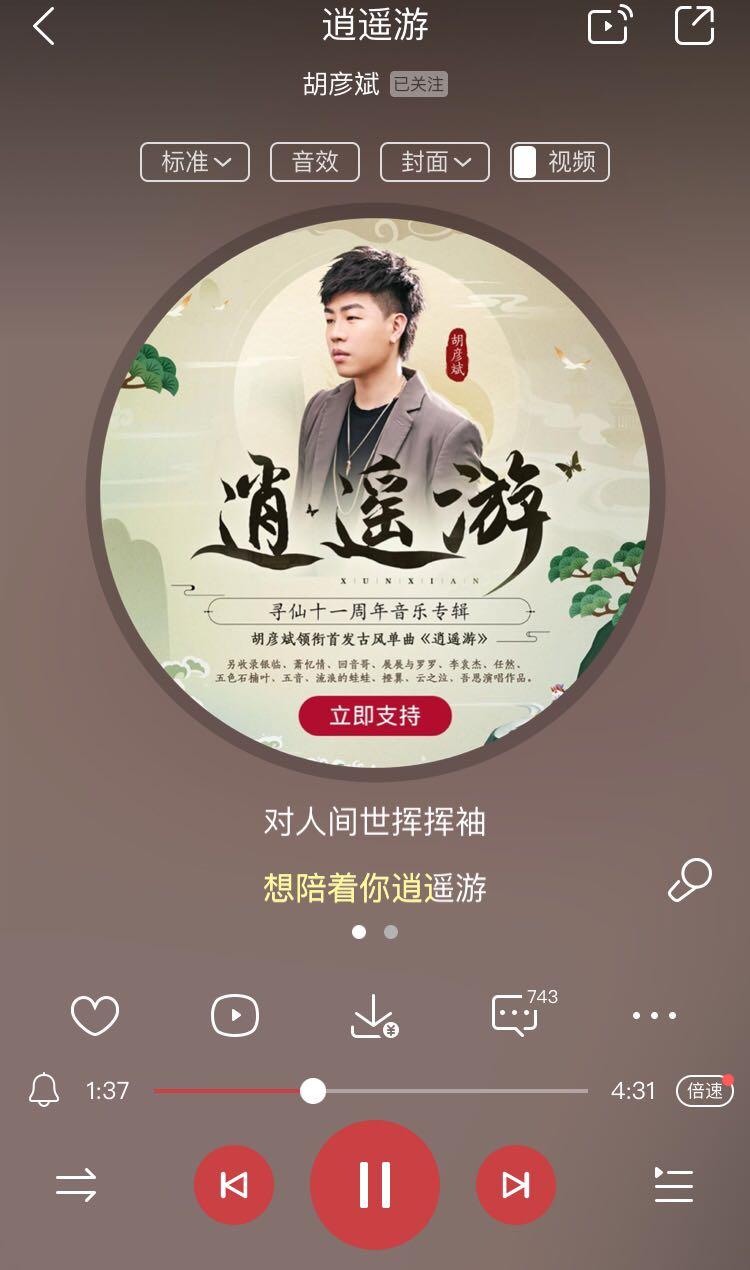Open the karaoke microphone icon
Screen dimensions: 750x1270
pos(690,880)
